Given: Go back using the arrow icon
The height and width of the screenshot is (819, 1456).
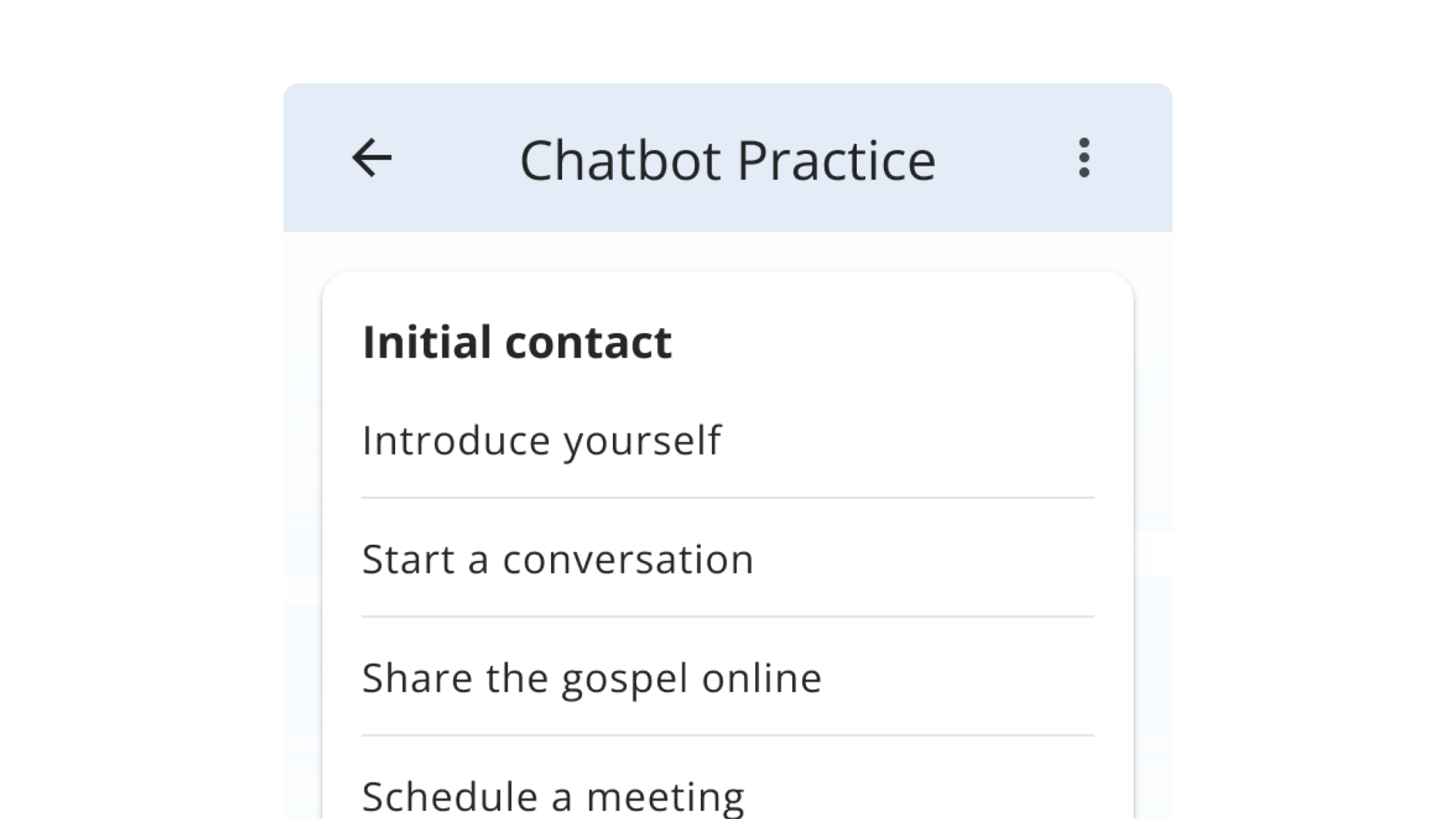Looking at the screenshot, I should tap(372, 158).
